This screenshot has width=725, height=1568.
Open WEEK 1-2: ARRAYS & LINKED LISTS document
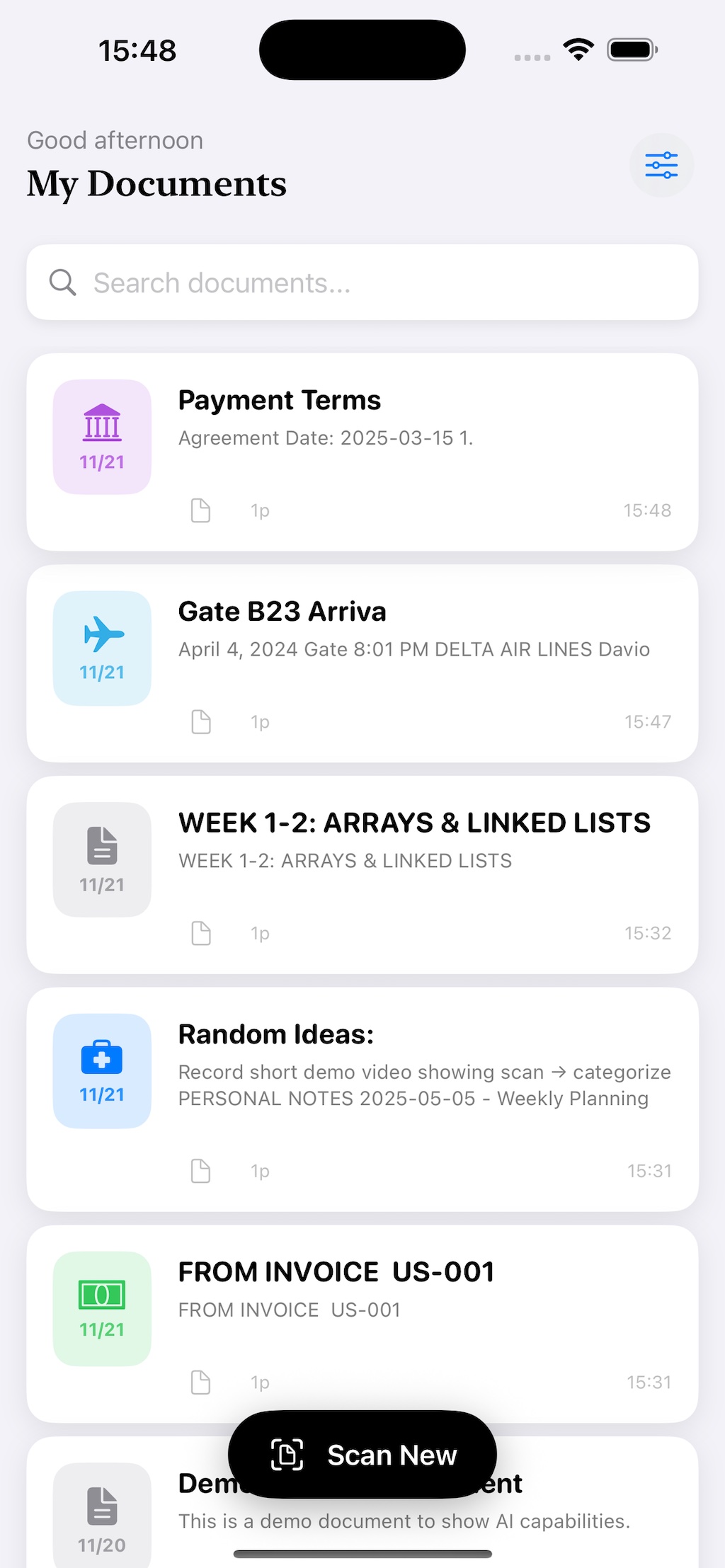[362, 874]
